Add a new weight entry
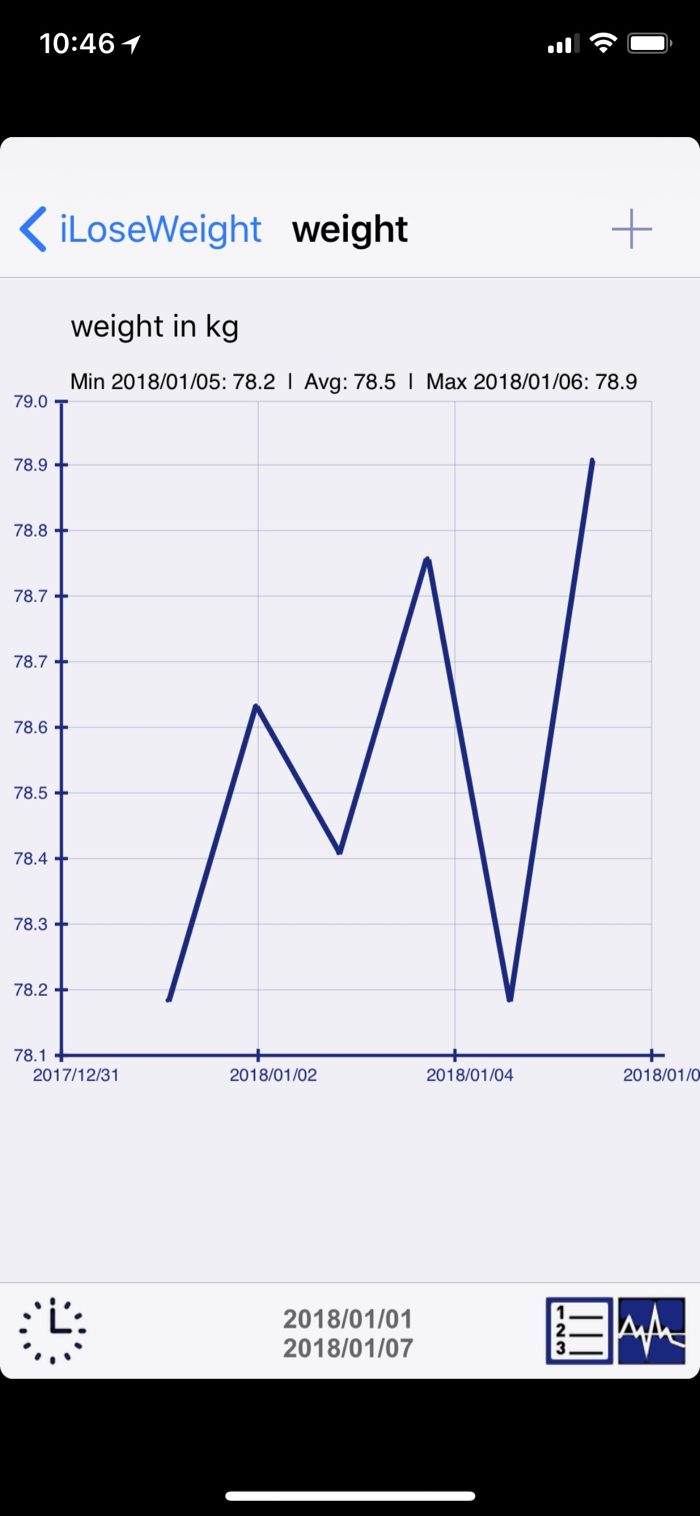Viewport: 700px width, 1516px height. tap(631, 230)
